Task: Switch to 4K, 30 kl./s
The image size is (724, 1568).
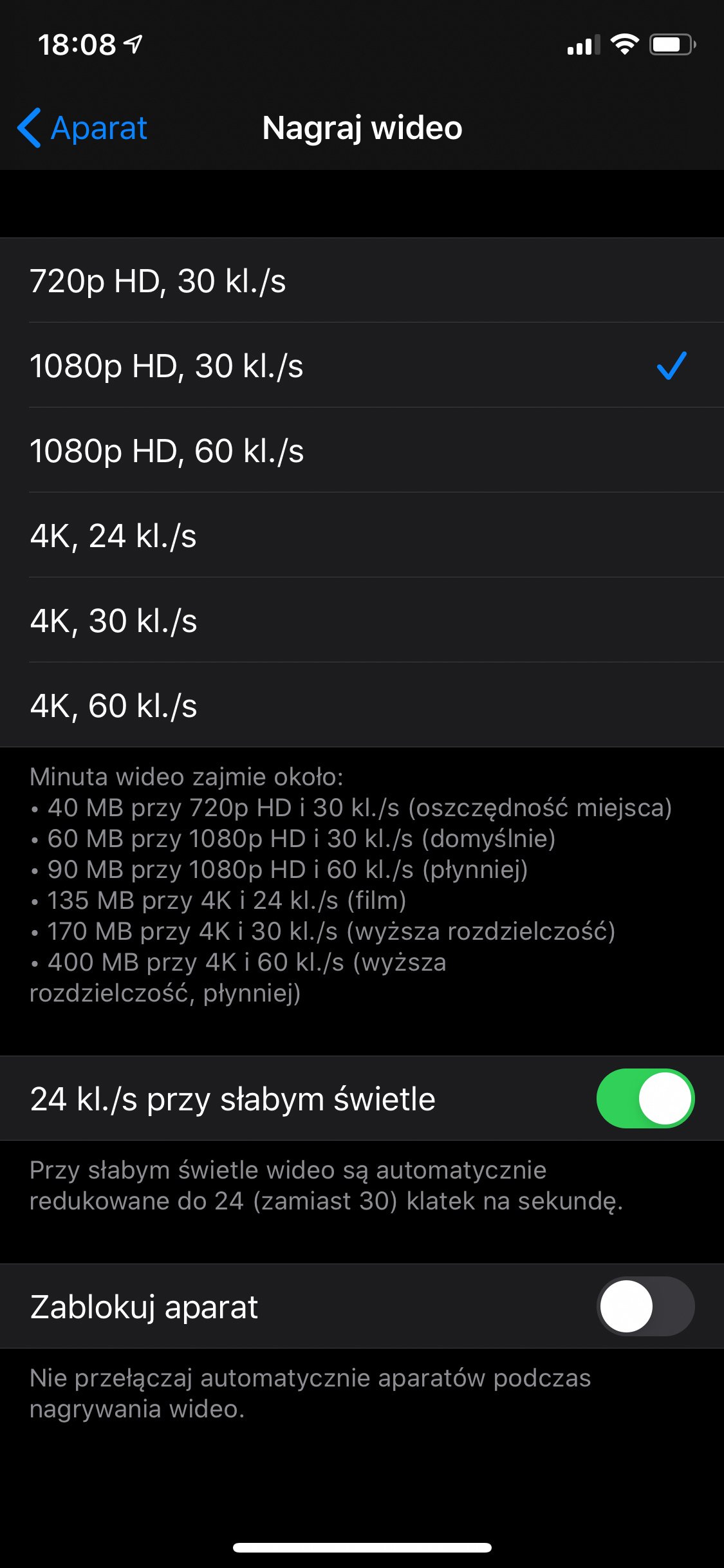Action: point(362,621)
